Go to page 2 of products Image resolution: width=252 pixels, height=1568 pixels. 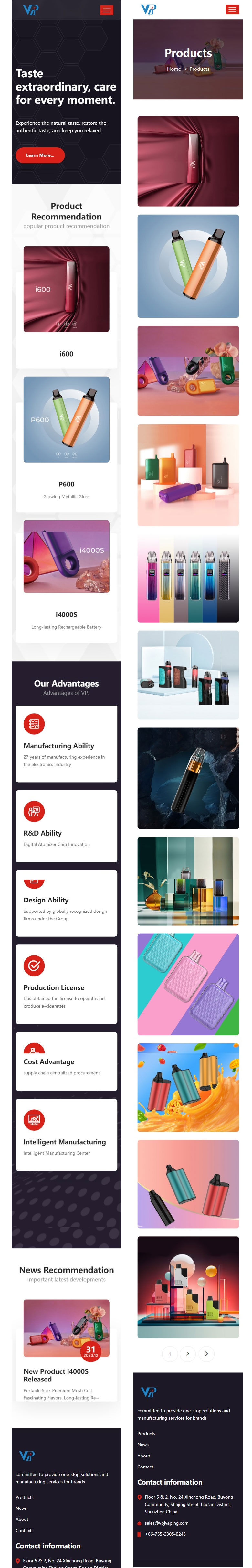click(x=187, y=1354)
